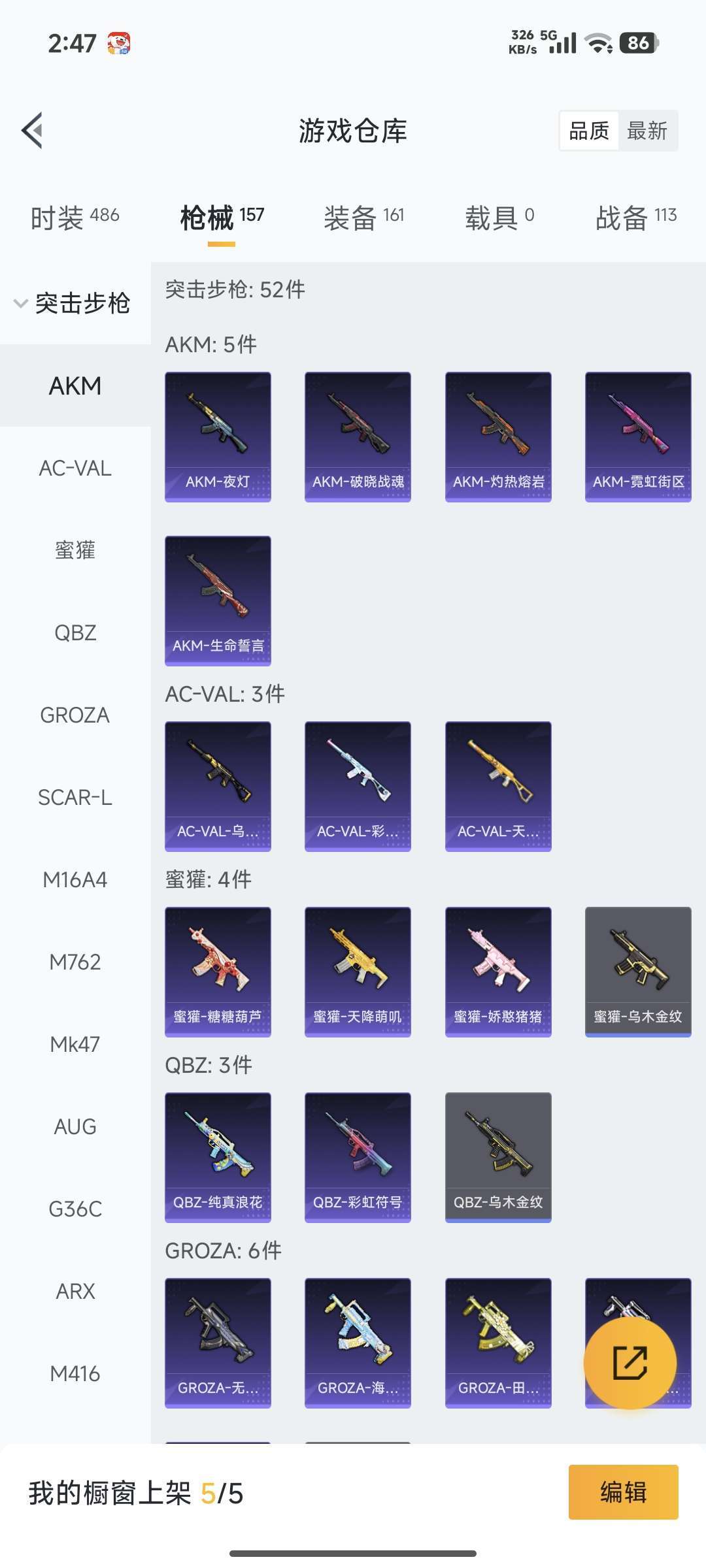Screen dimensions: 706x1568
Task: Tap the orange share floating button
Action: click(630, 1363)
